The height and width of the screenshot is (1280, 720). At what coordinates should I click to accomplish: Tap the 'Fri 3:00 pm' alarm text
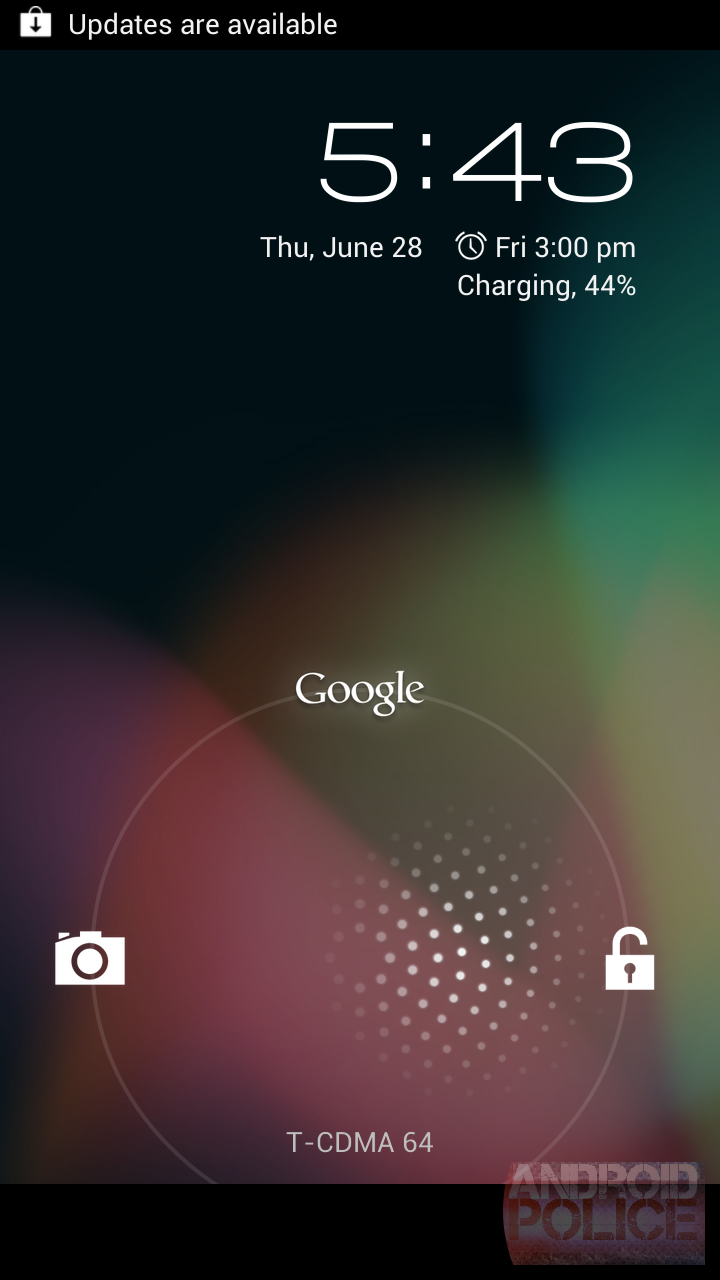tap(565, 246)
